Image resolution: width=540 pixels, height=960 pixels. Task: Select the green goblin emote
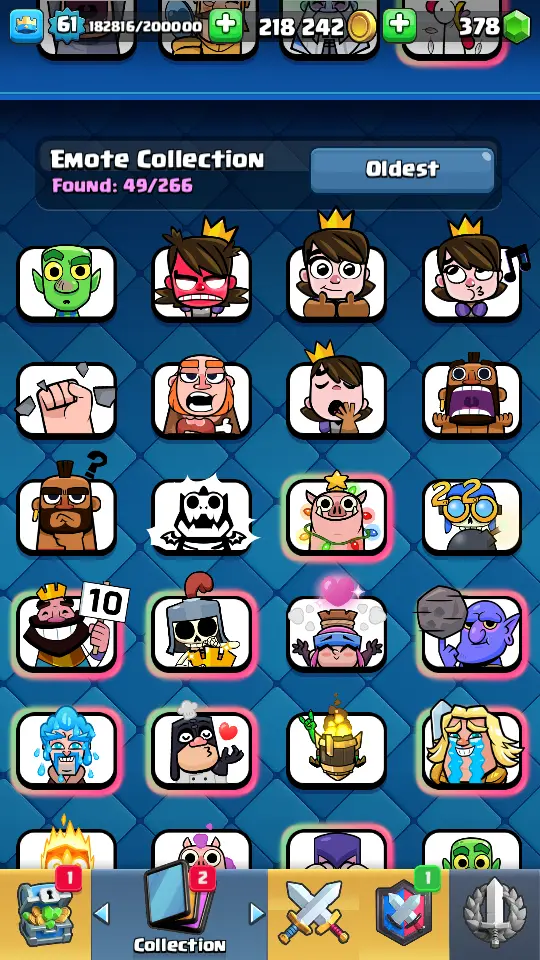tap(66, 283)
